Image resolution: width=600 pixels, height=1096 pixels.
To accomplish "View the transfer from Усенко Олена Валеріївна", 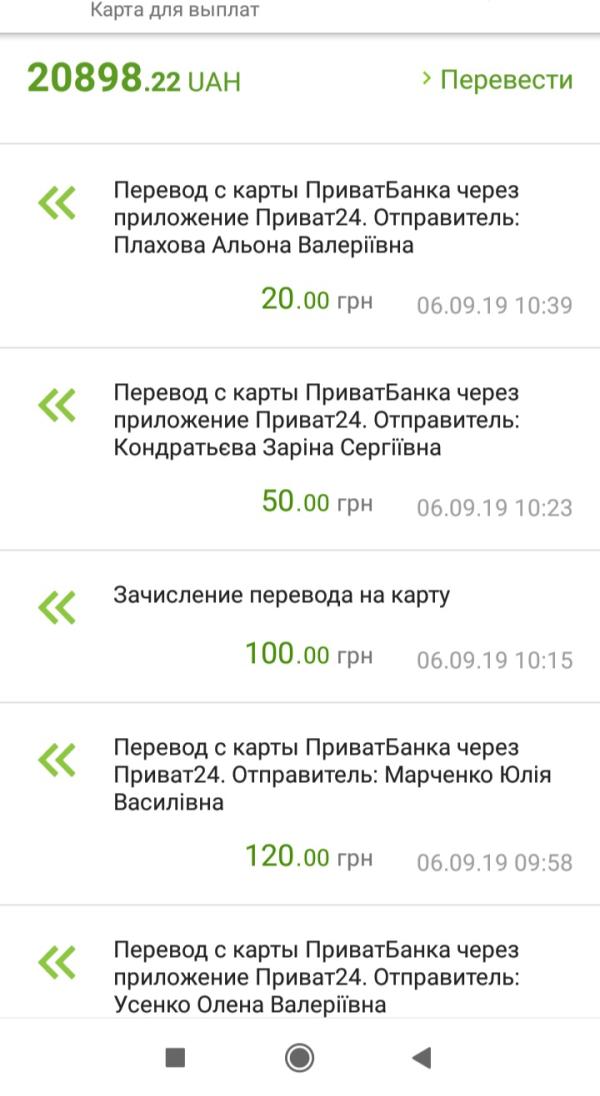I will 315,977.
